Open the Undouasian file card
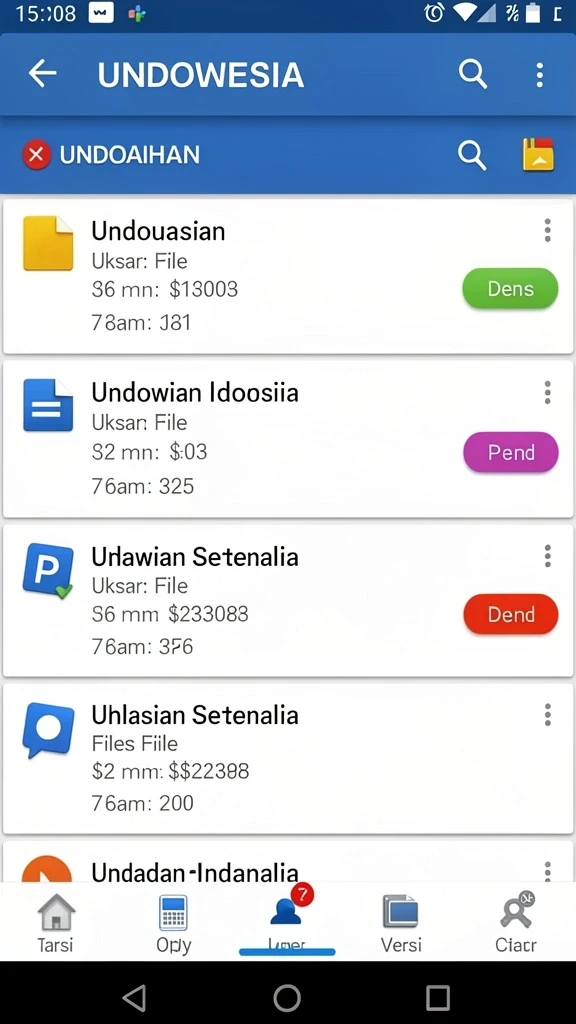Viewport: 576px width, 1024px height. click(288, 276)
